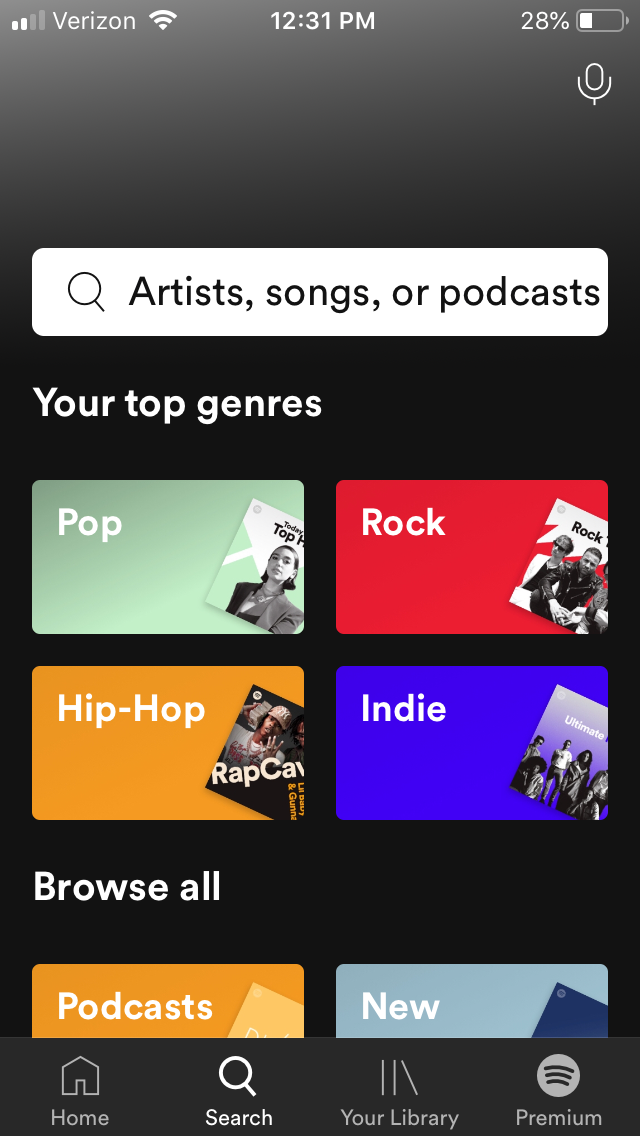Go to the Home tab
This screenshot has height=1136, width=640.
80,1092
